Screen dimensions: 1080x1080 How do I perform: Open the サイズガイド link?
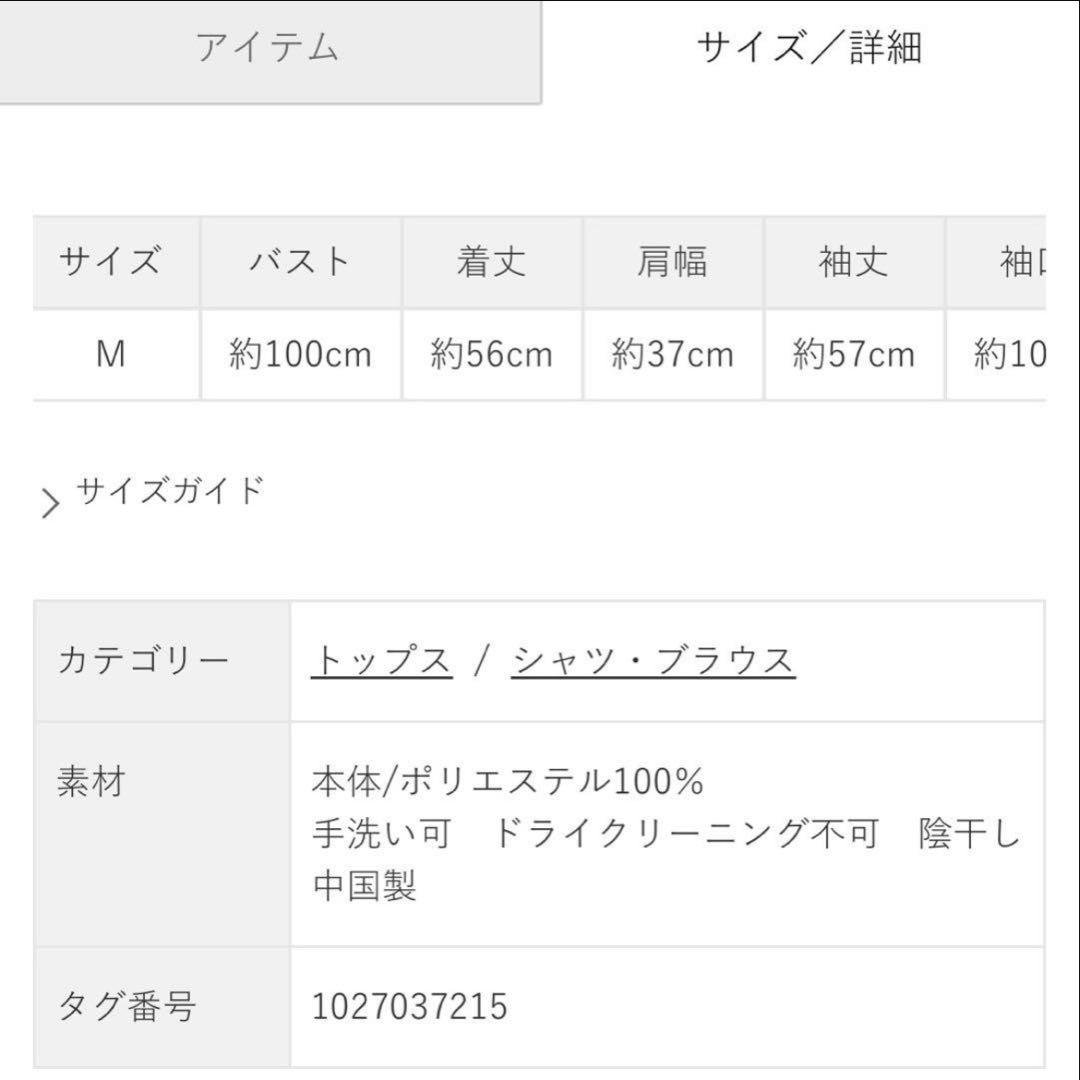(x=153, y=493)
